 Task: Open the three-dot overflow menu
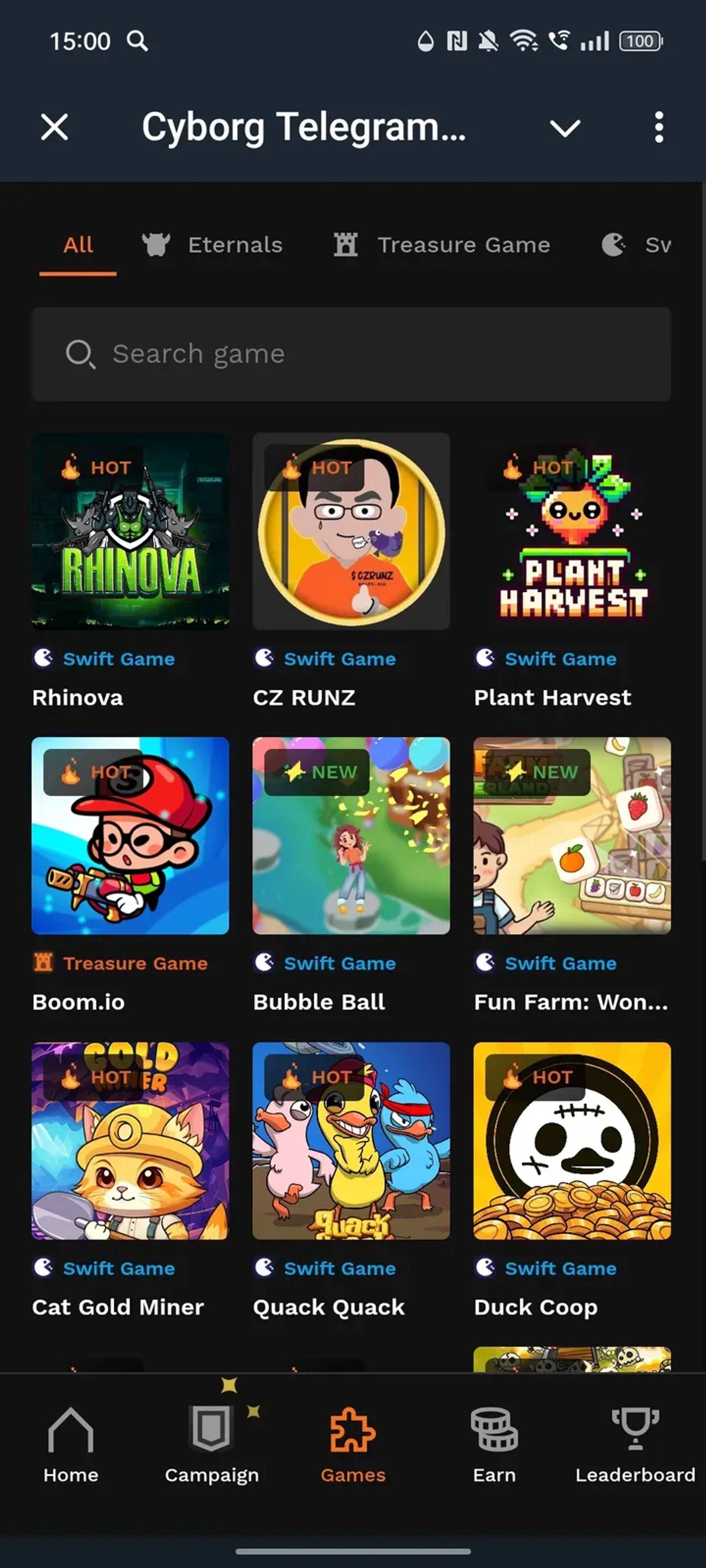[x=658, y=128]
